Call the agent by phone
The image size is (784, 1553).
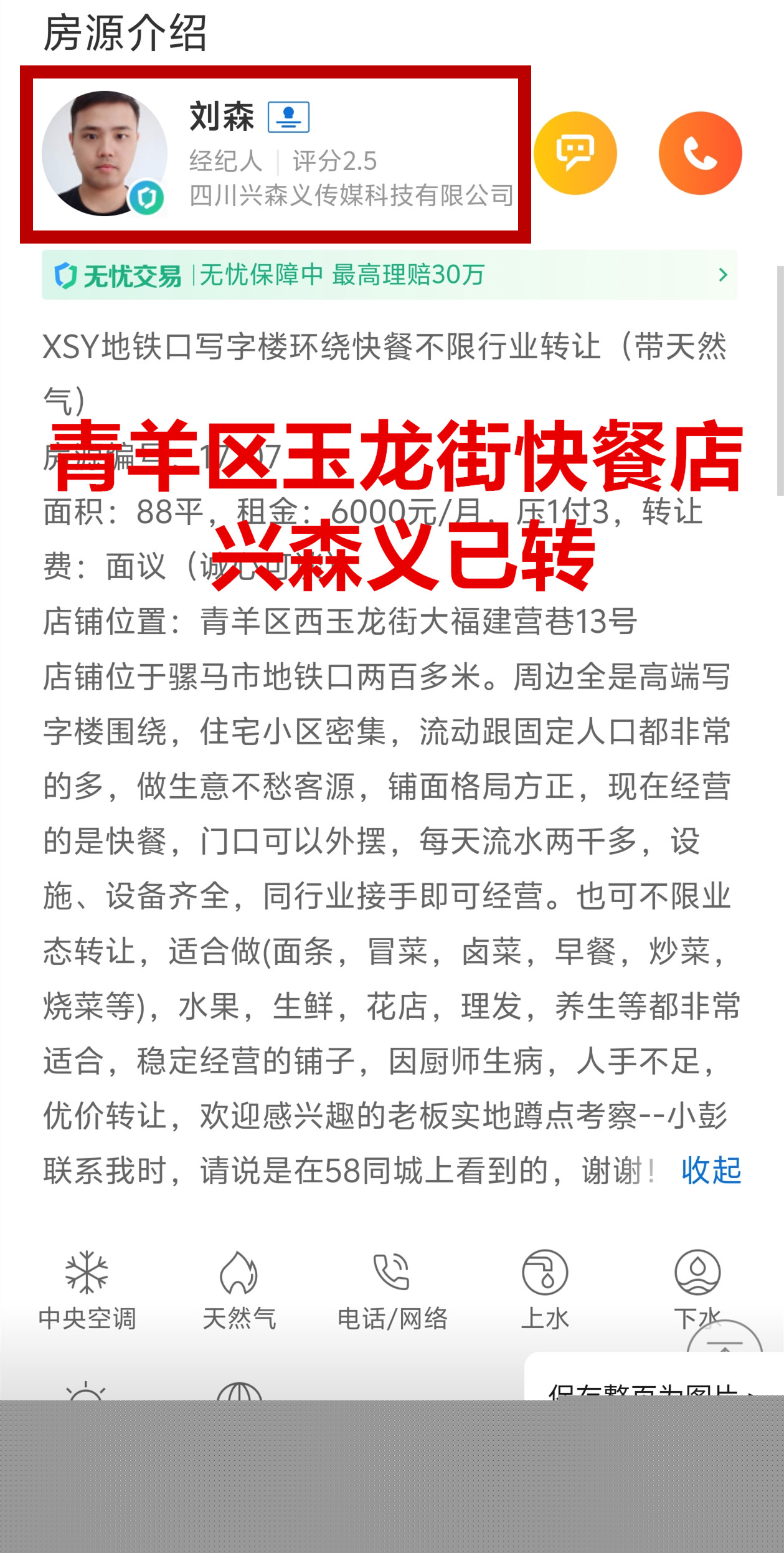pos(700,153)
